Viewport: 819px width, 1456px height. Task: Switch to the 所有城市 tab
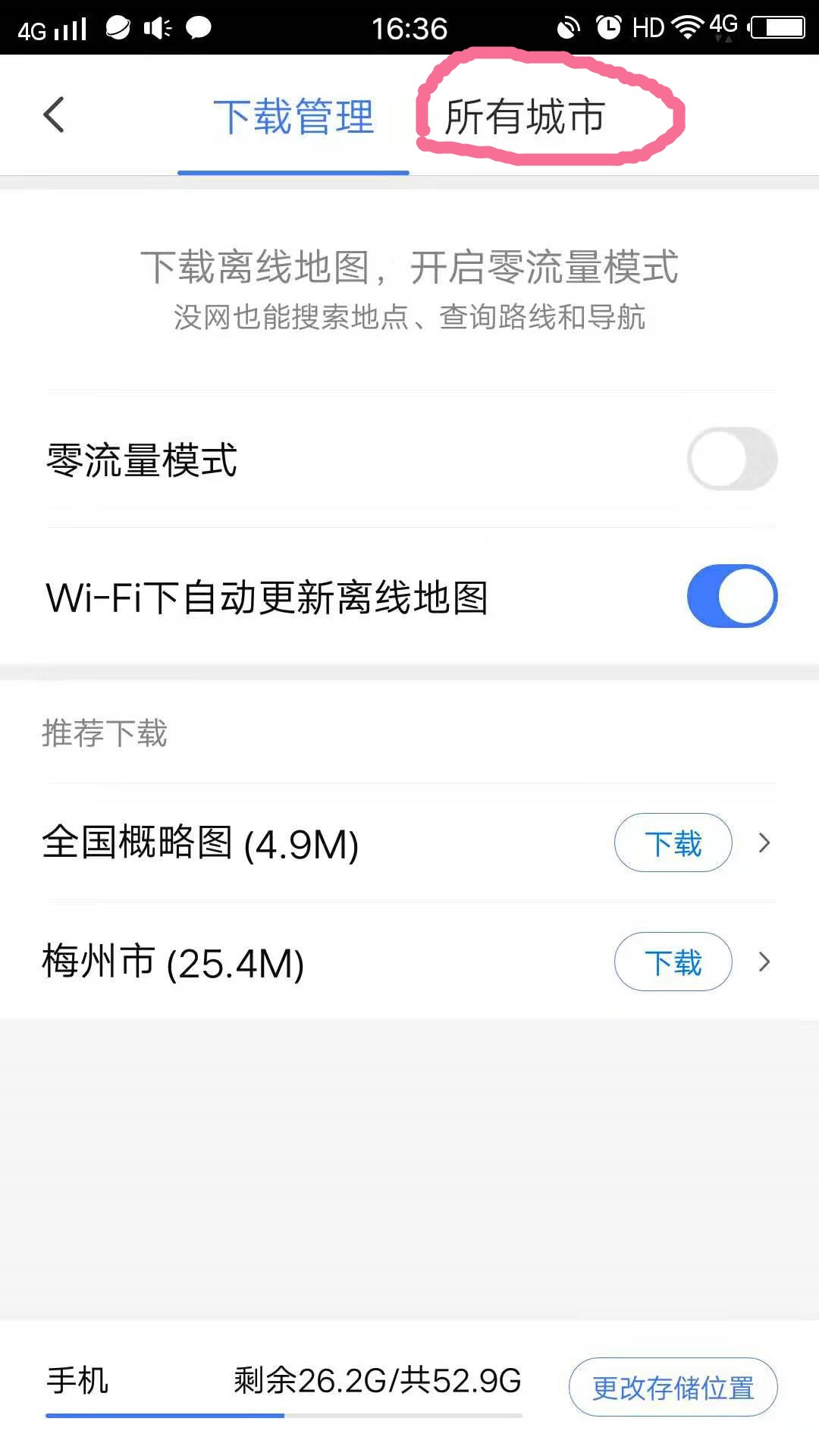pos(525,118)
